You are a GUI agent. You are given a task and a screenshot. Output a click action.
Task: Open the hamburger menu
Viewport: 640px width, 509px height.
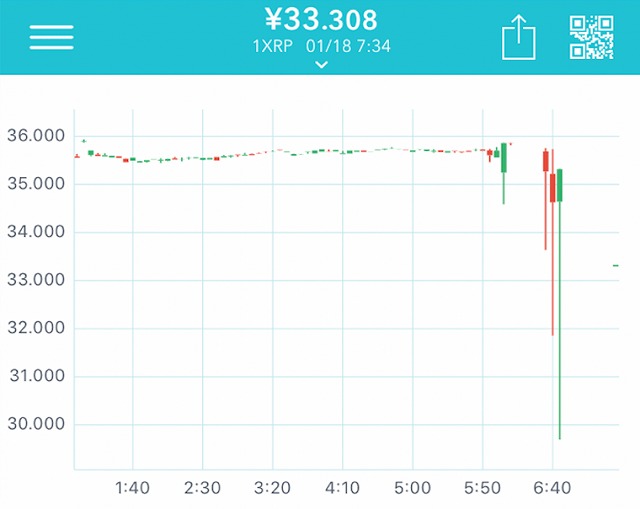click(51, 36)
